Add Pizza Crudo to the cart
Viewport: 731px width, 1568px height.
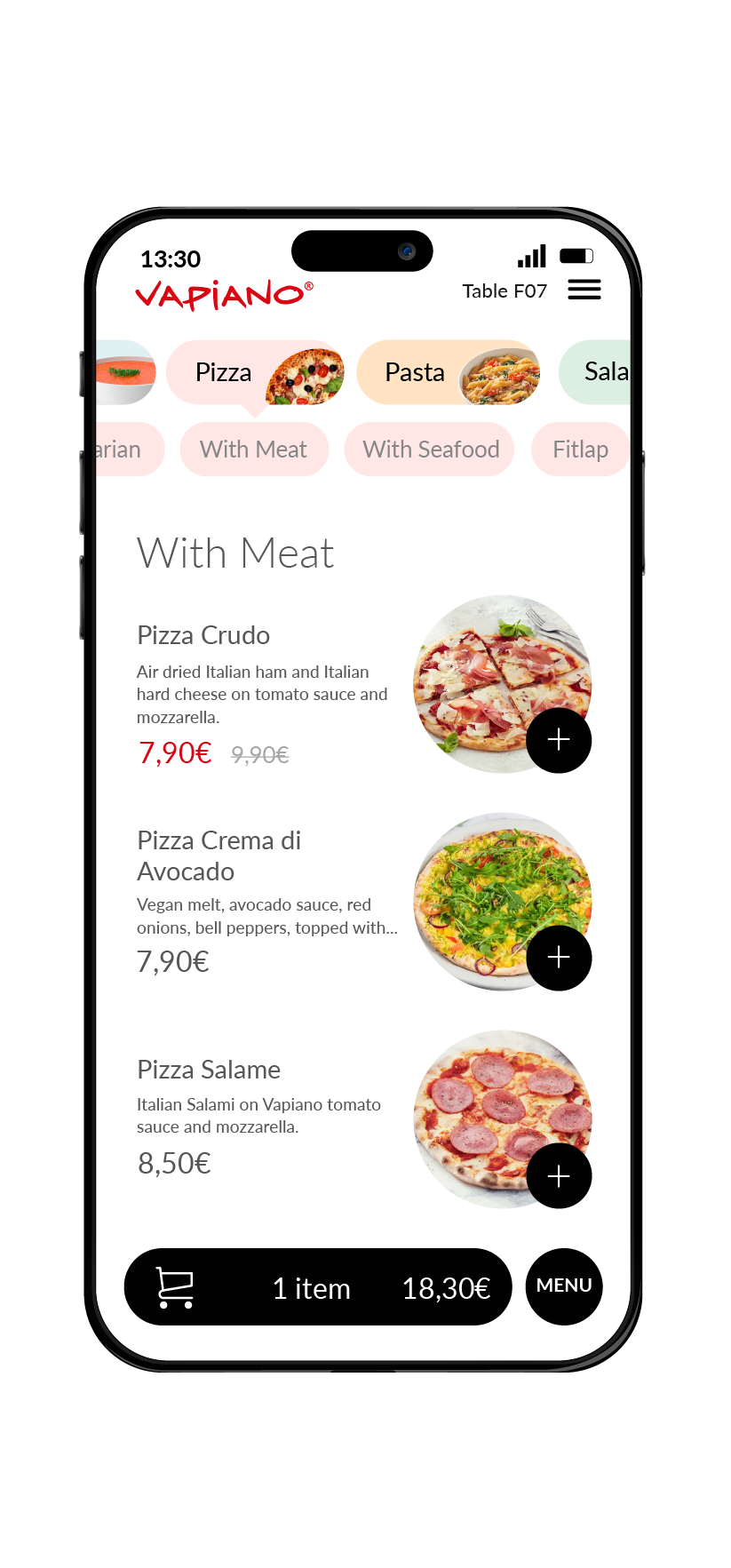point(558,739)
